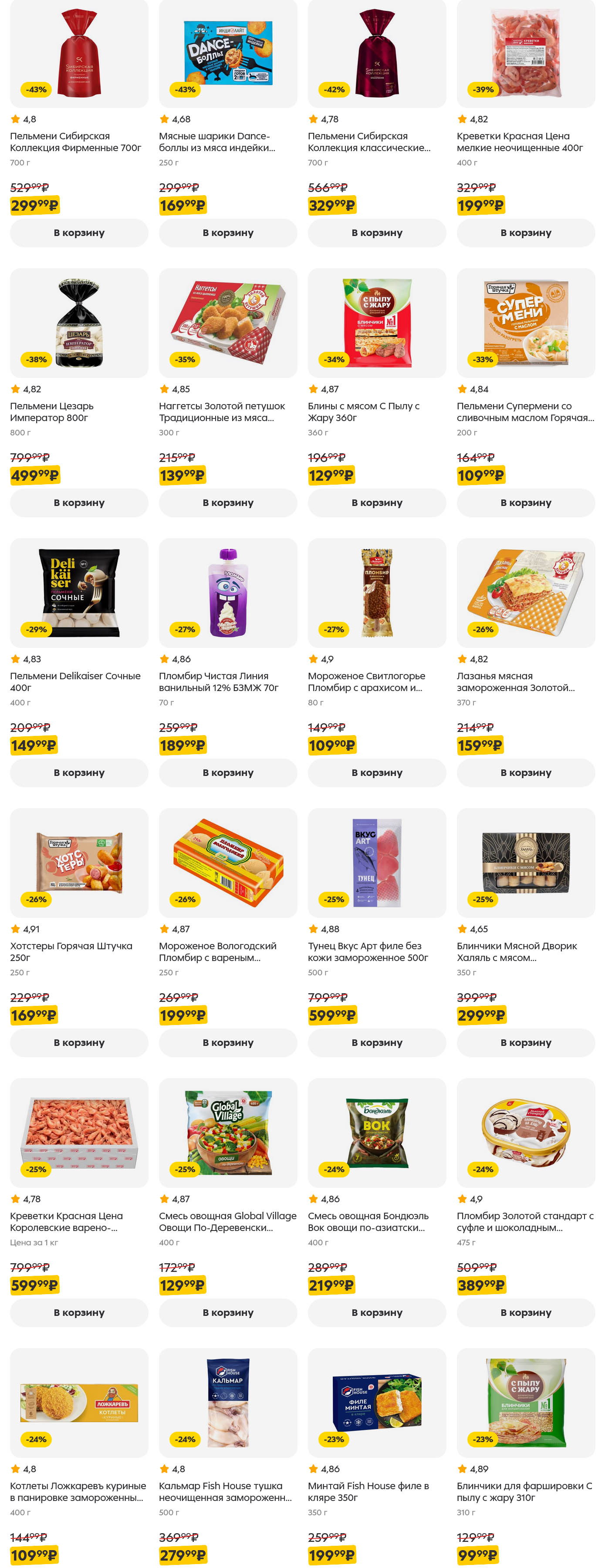
Task: Add Пломбир Чистая Линия ванильный to cart
Action: 228,772
